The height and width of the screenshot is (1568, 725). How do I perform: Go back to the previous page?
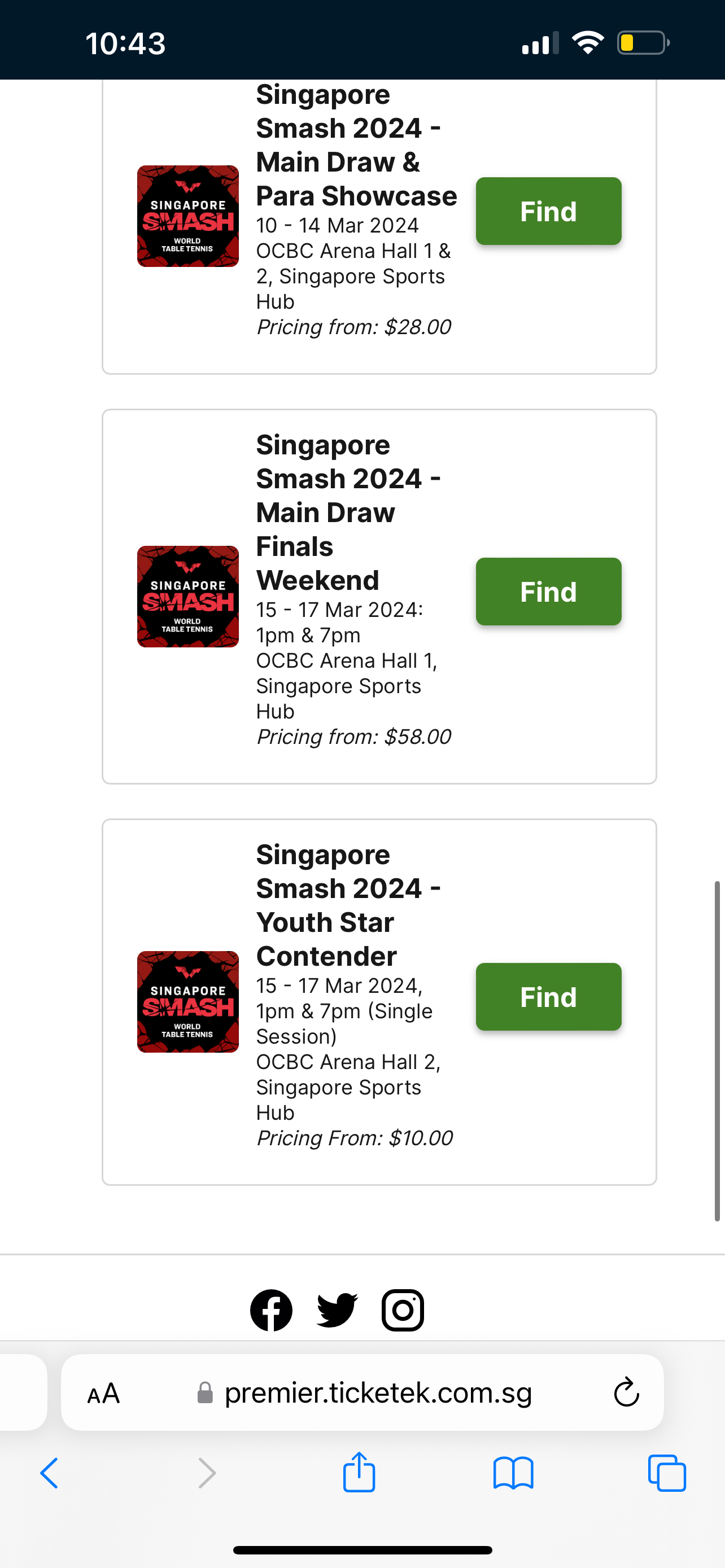point(49,1473)
